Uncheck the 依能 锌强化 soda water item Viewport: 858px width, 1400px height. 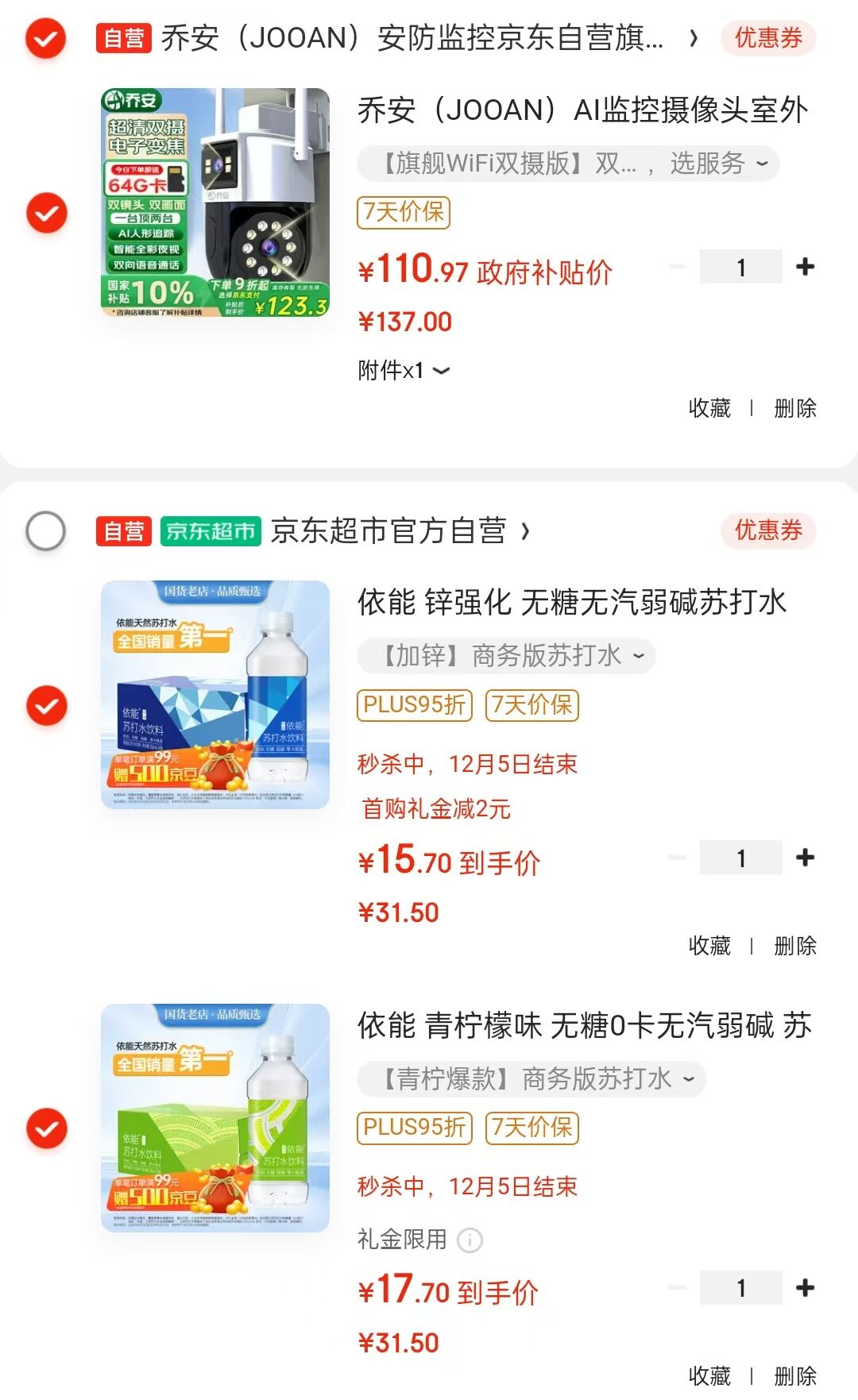(47, 705)
